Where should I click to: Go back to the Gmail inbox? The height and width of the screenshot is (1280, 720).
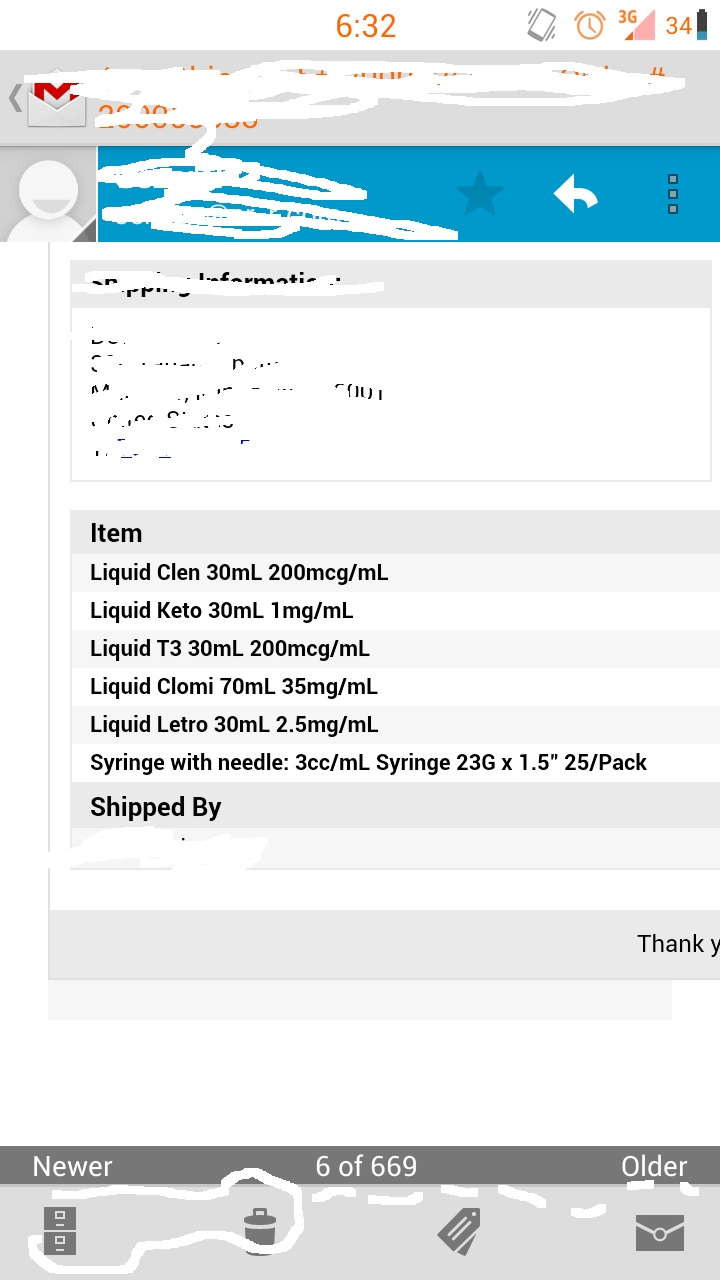pyautogui.click(x=47, y=98)
